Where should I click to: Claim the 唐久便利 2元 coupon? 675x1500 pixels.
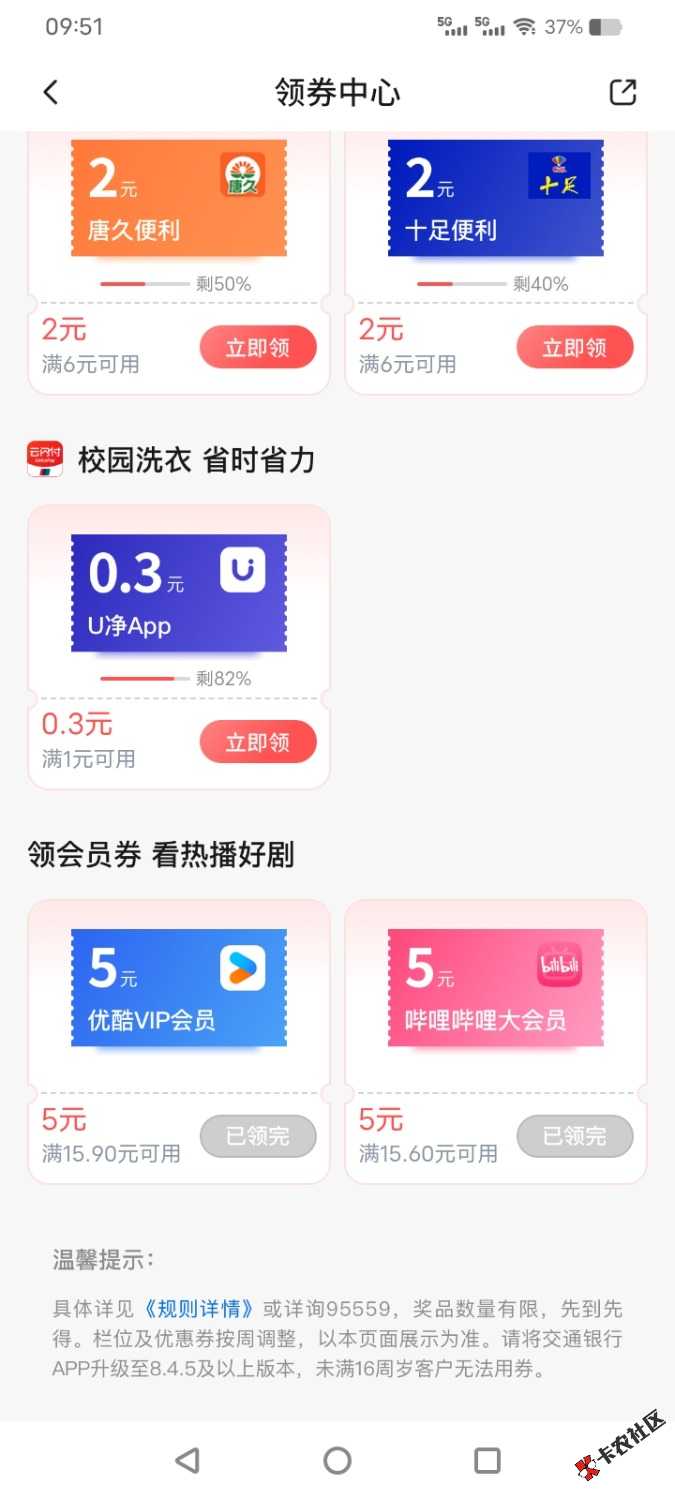click(257, 348)
